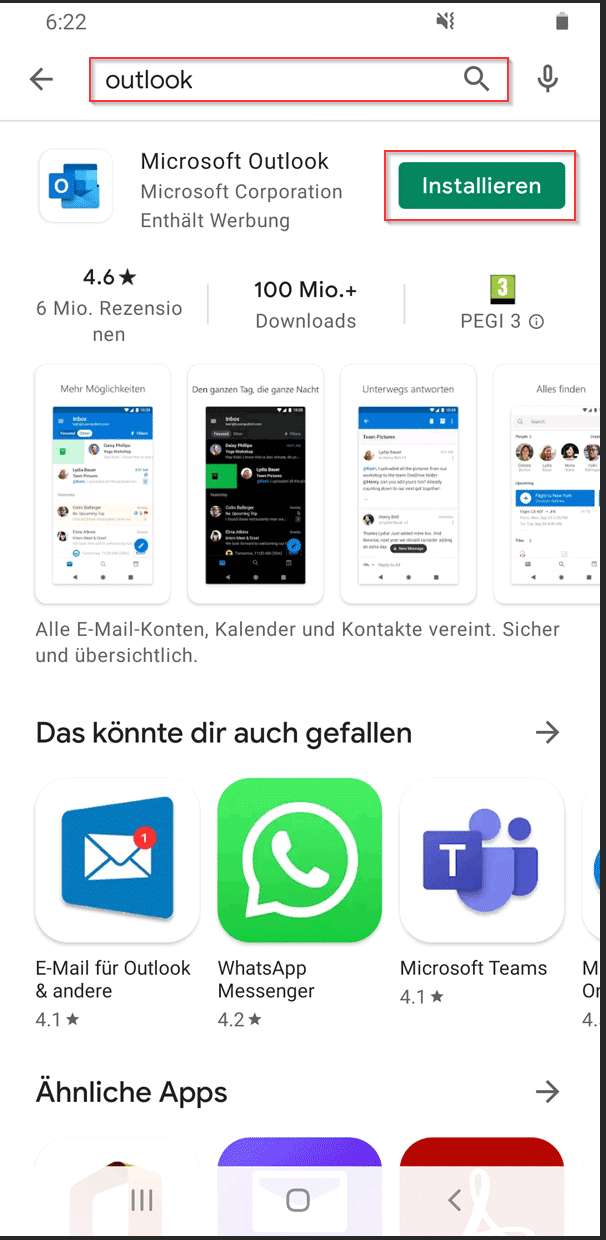
Task: View the 'Den ganzen Tag' dark mode screenshot
Action: coord(256,485)
